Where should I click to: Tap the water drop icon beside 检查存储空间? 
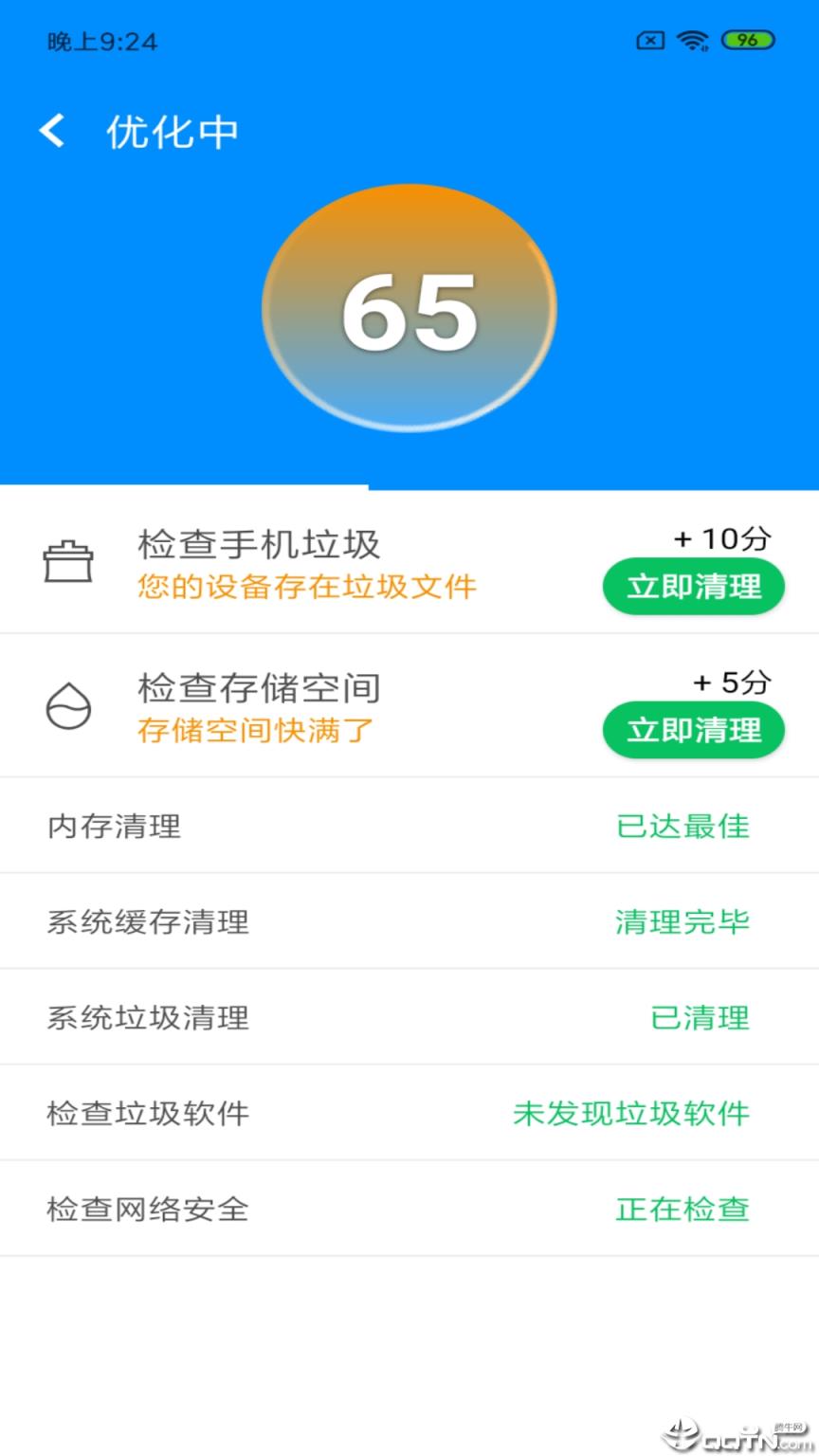click(x=67, y=705)
